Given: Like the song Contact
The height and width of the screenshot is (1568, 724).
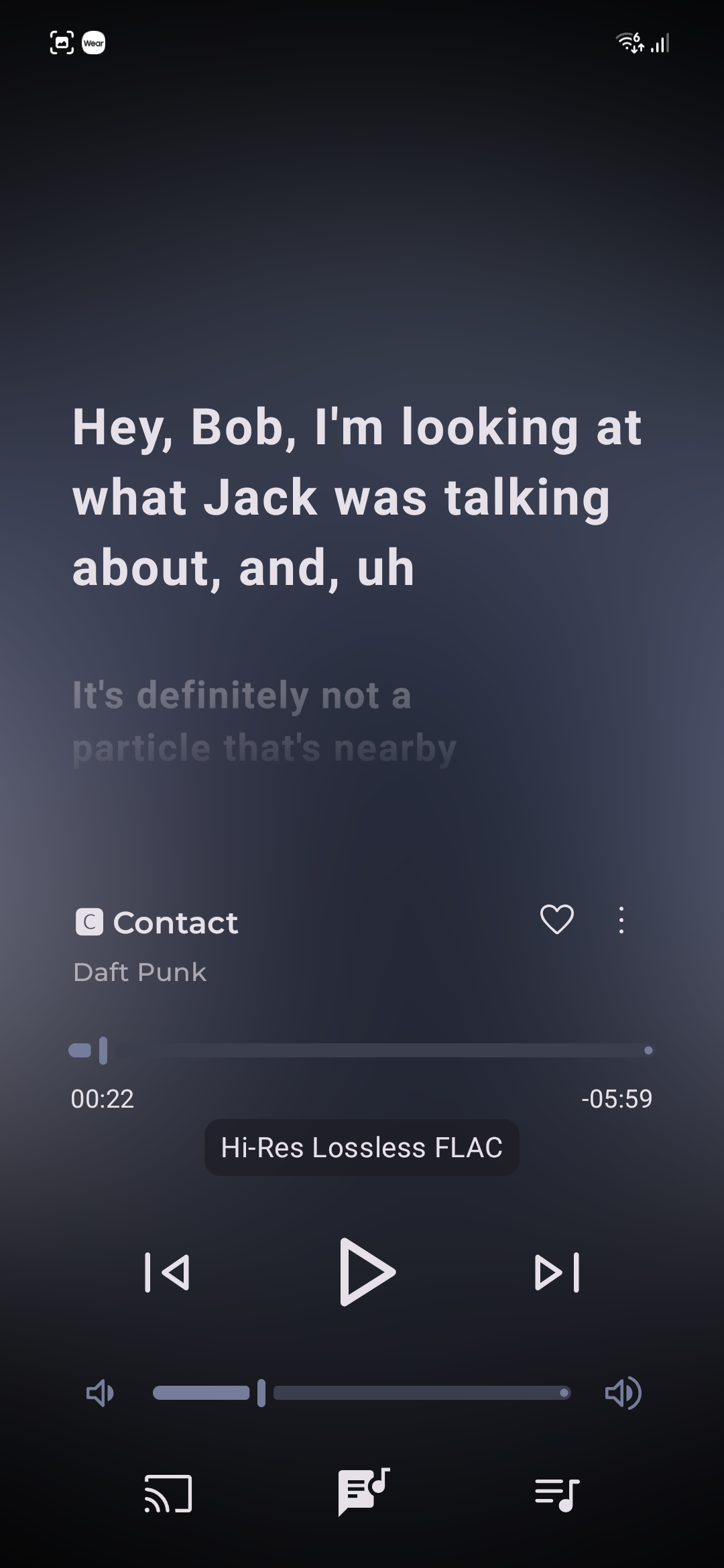Looking at the screenshot, I should (556, 919).
